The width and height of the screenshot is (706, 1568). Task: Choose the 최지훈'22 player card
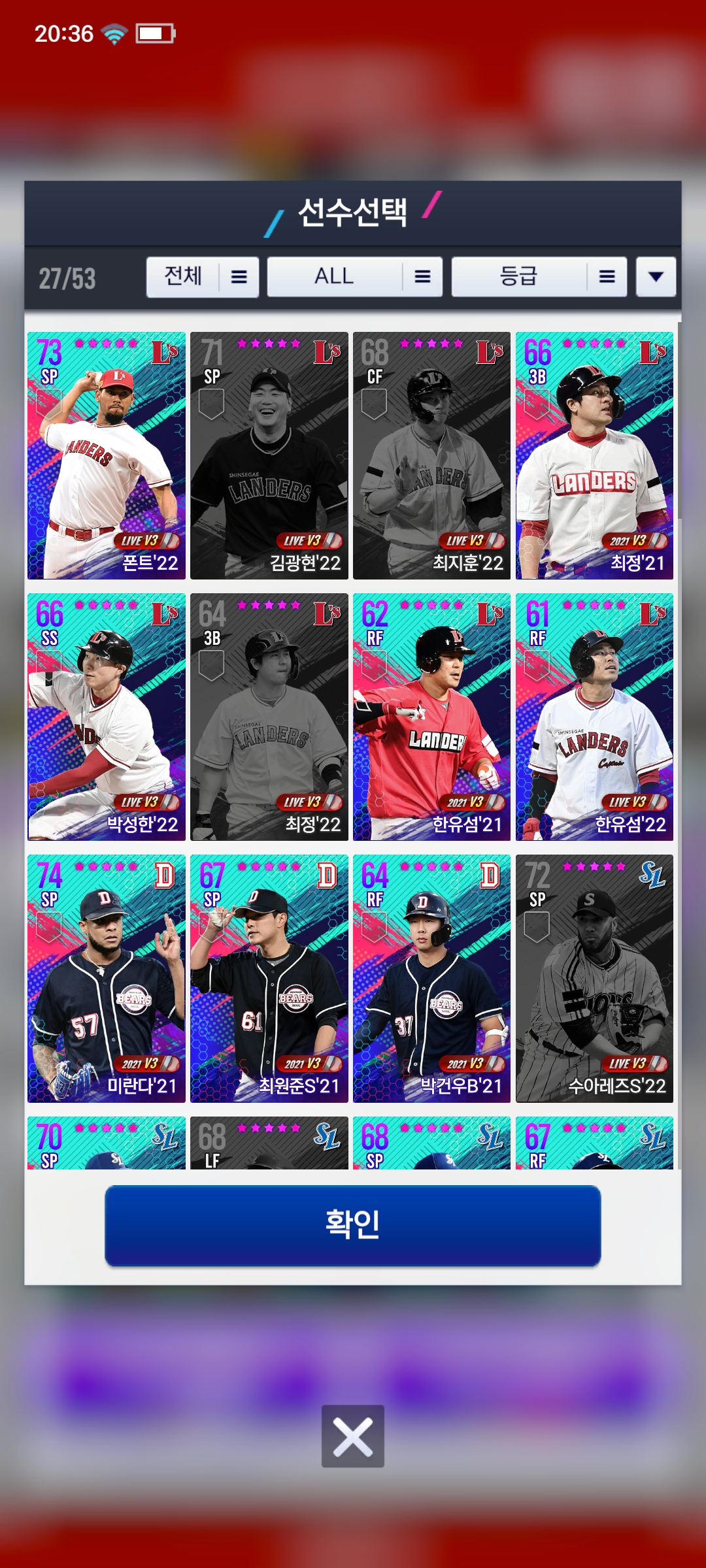click(x=431, y=455)
